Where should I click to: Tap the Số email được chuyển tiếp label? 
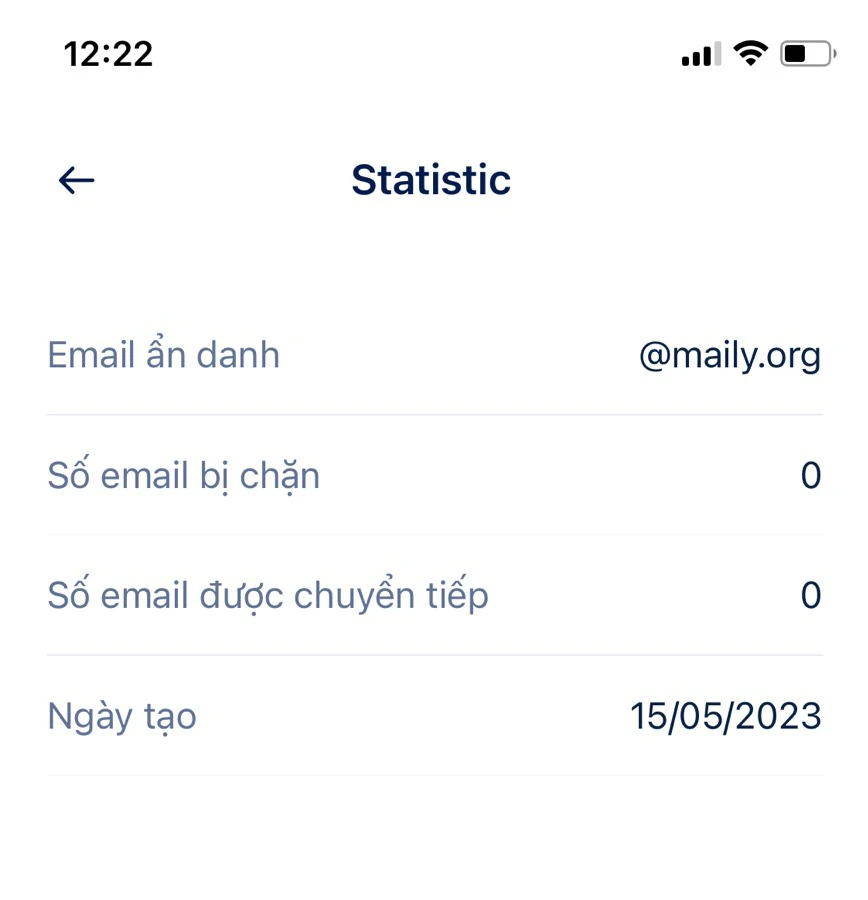point(268,594)
